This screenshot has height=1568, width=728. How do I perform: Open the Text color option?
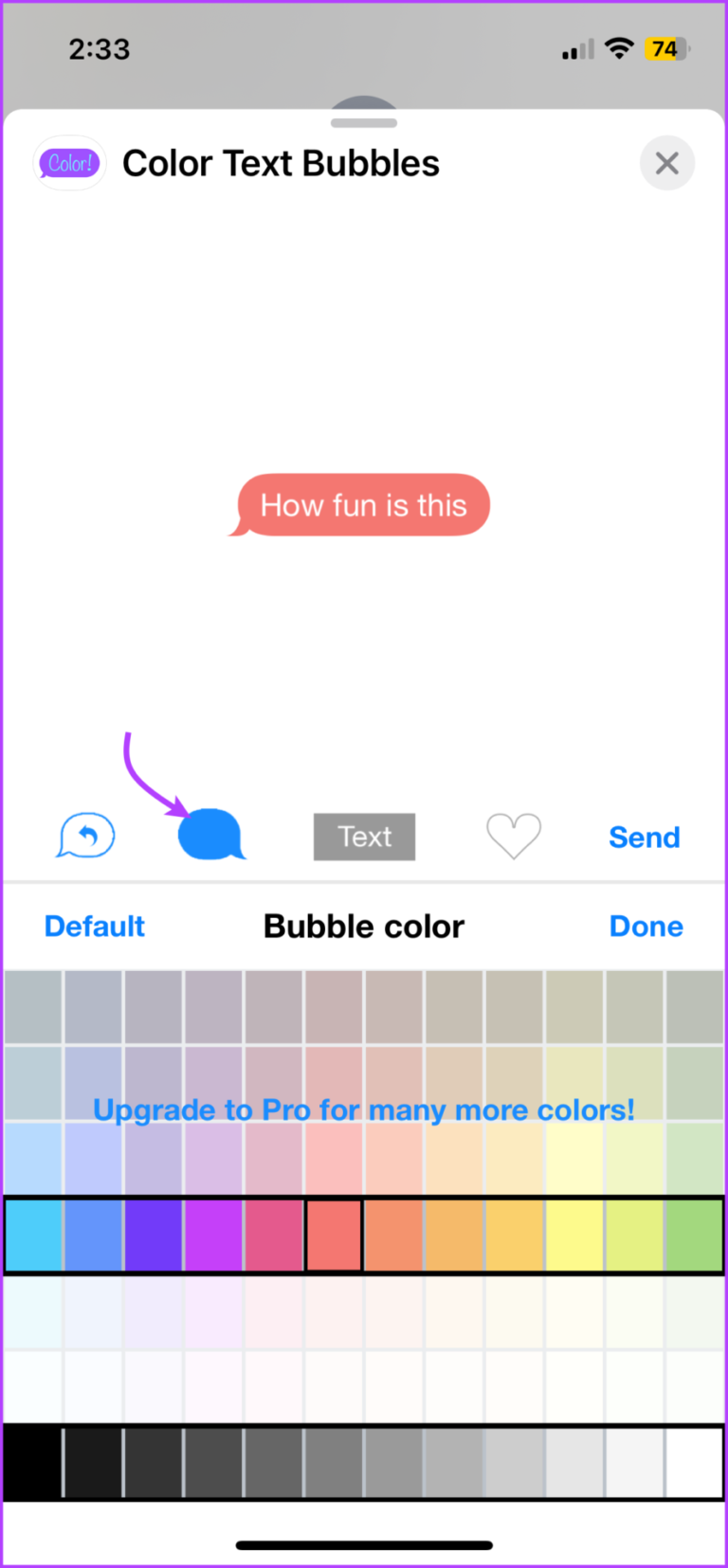point(364,837)
